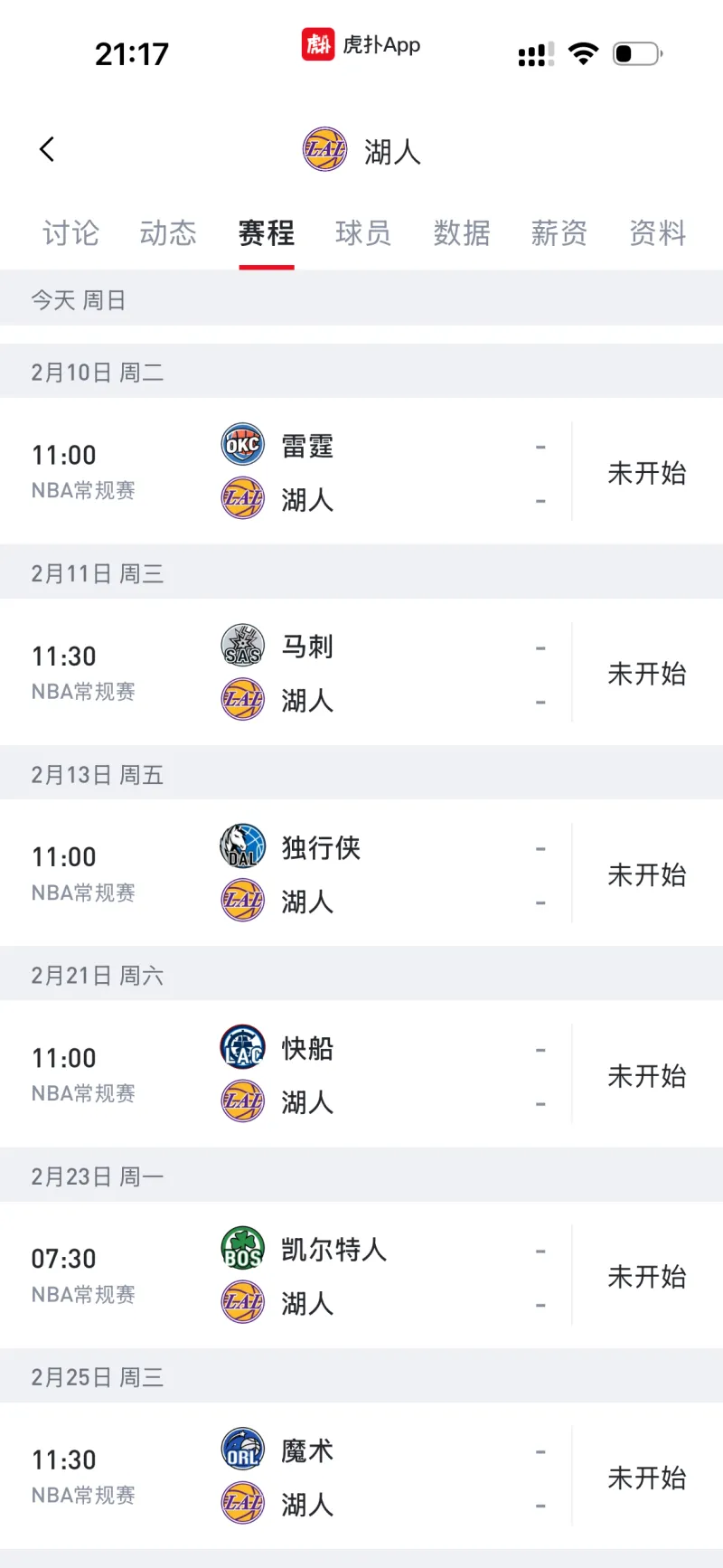Select the Spurs team logo
The height and width of the screenshot is (1568, 723).
[x=241, y=645]
